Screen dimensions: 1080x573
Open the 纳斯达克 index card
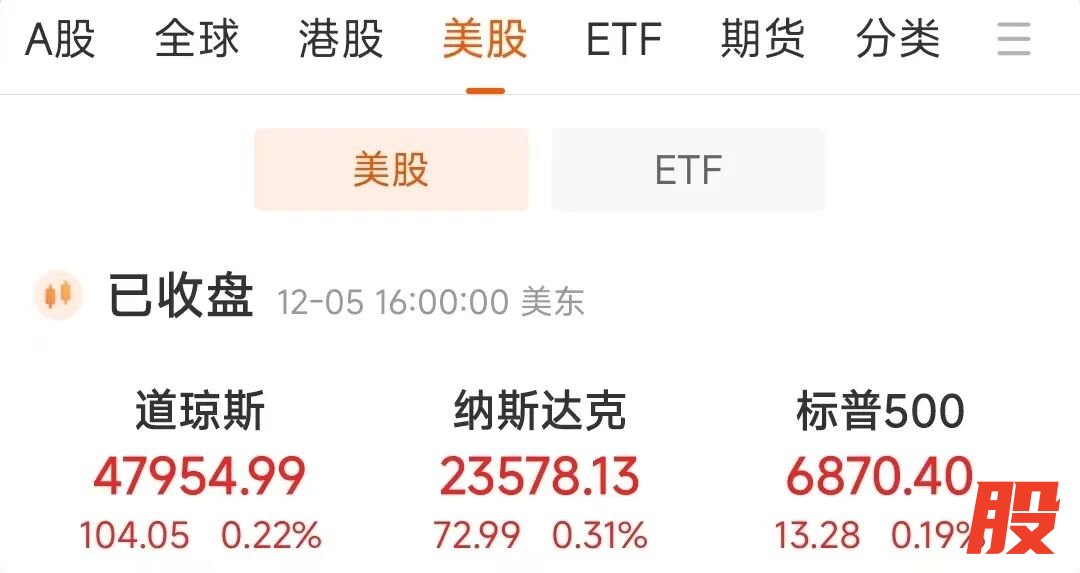(540, 476)
